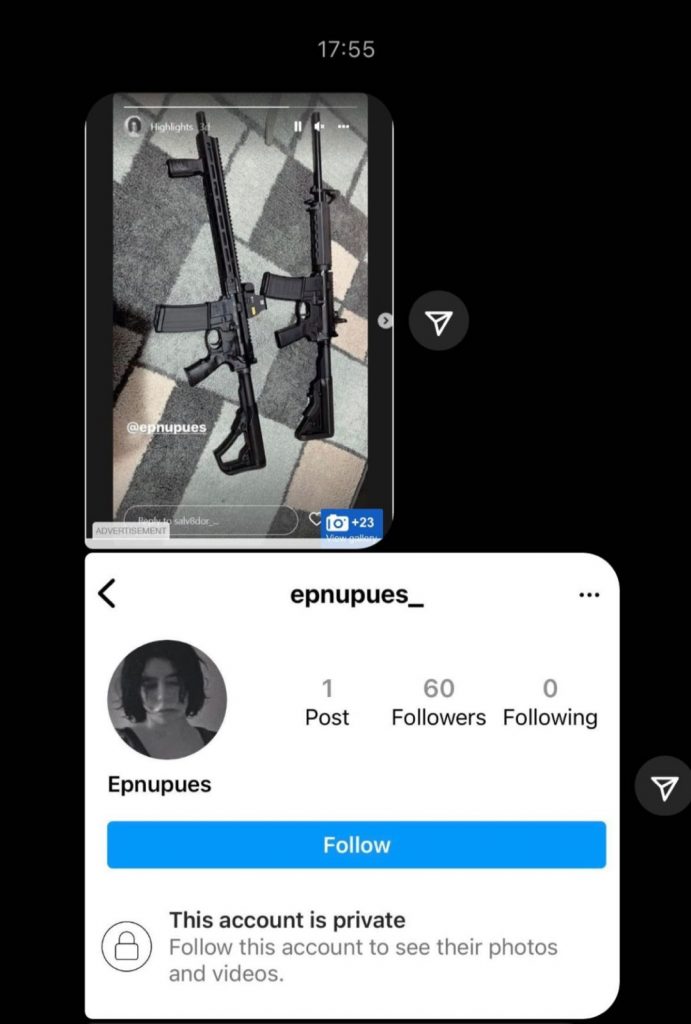Forward the rifles story image message

[438, 320]
